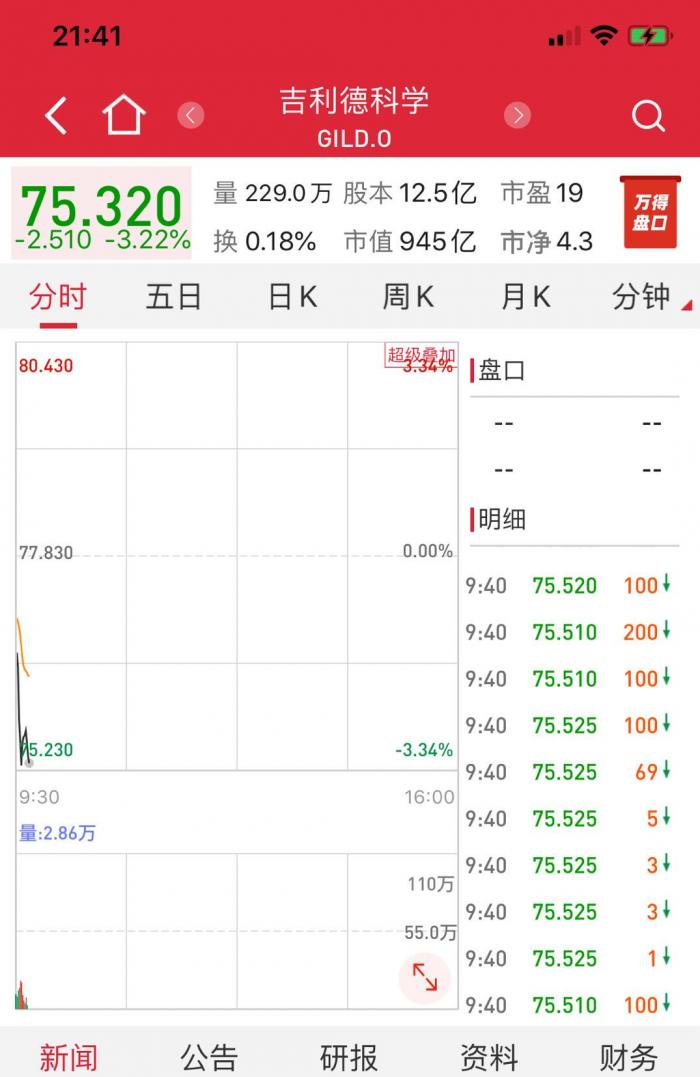The width and height of the screenshot is (700, 1077).
Task: Switch to the previous stock
Action: tap(191, 116)
